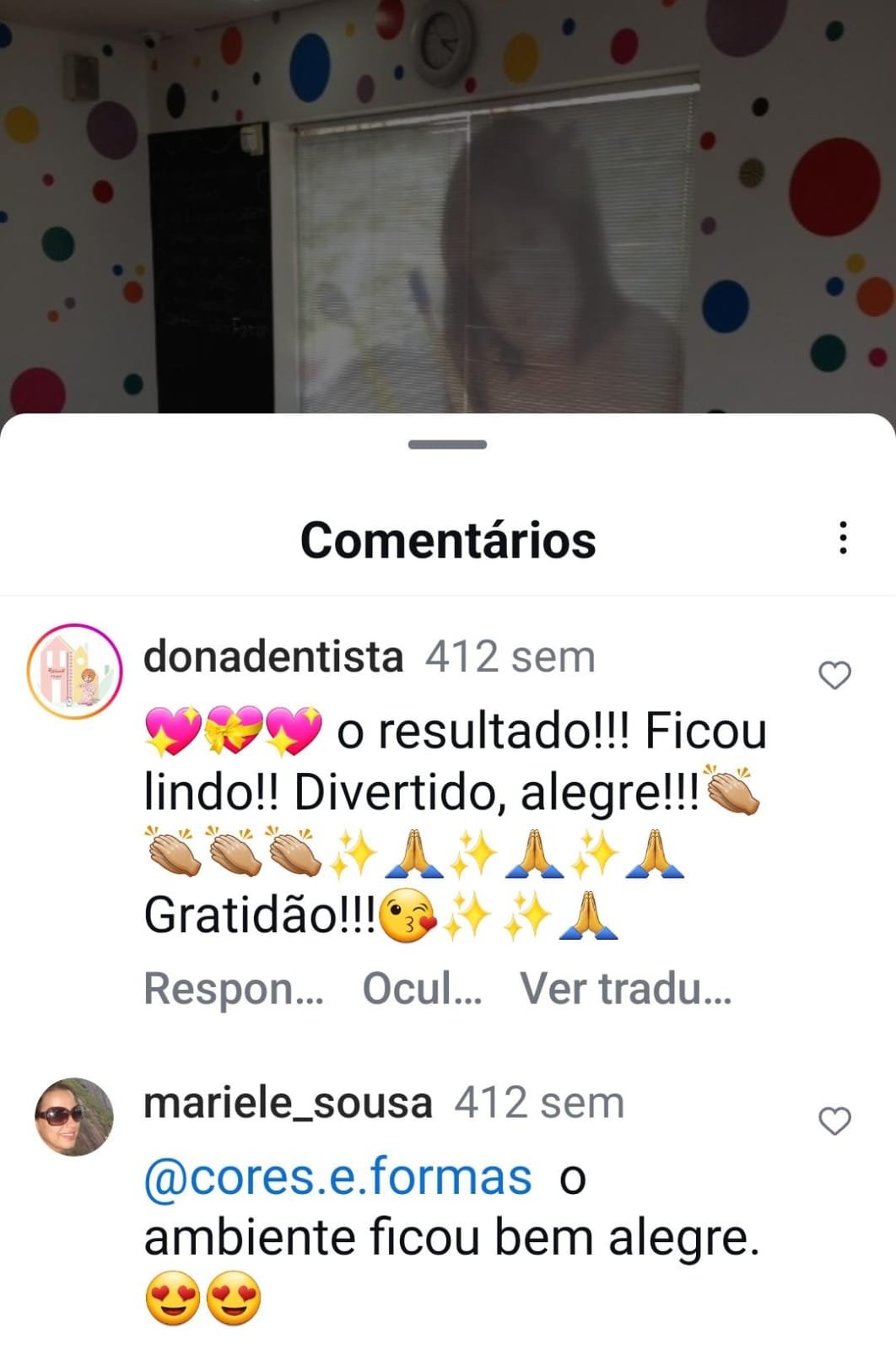
Task: Like donadentista's comment
Action: (x=834, y=675)
